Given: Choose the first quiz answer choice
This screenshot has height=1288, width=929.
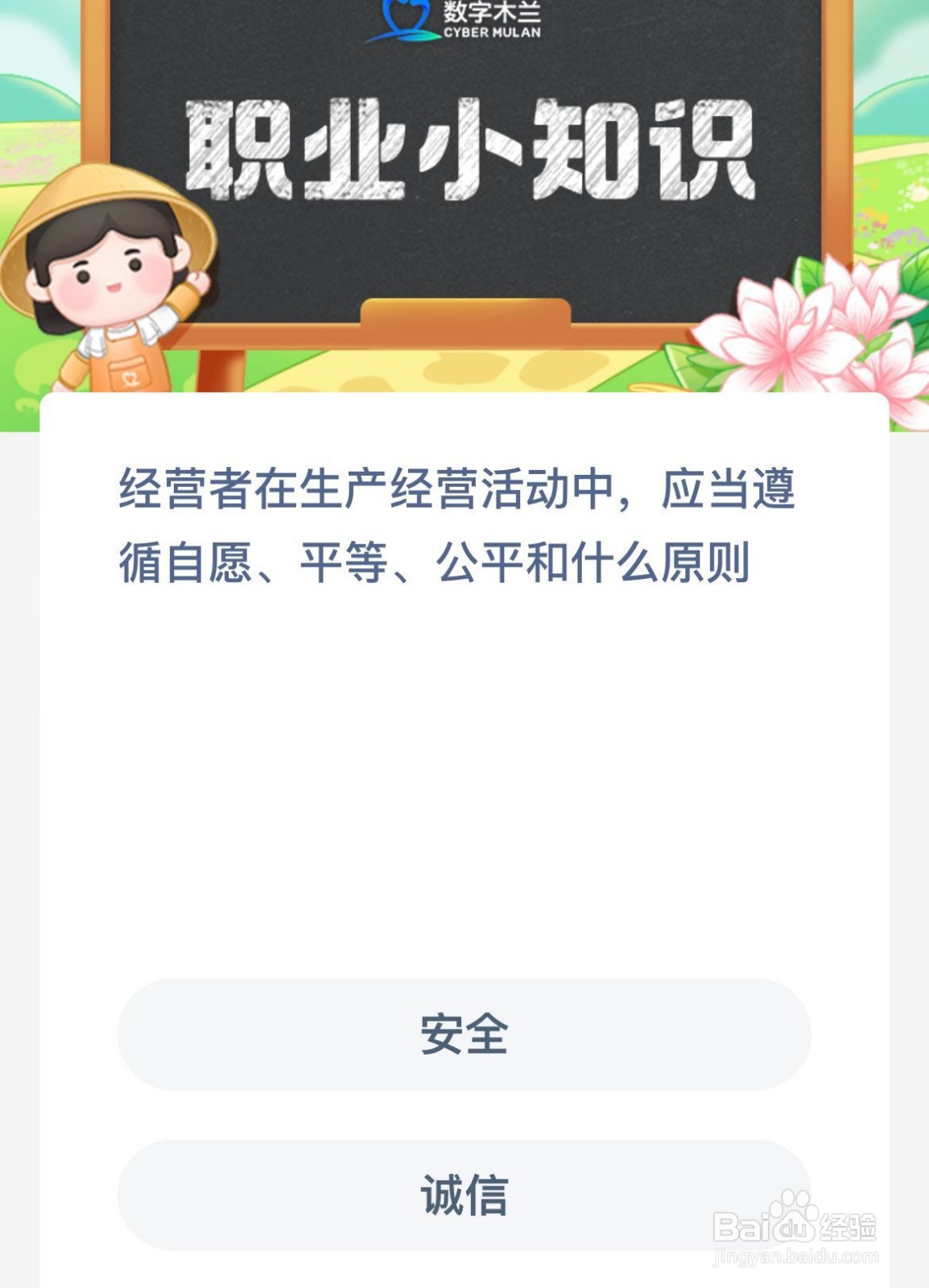Looking at the screenshot, I should (464, 1038).
